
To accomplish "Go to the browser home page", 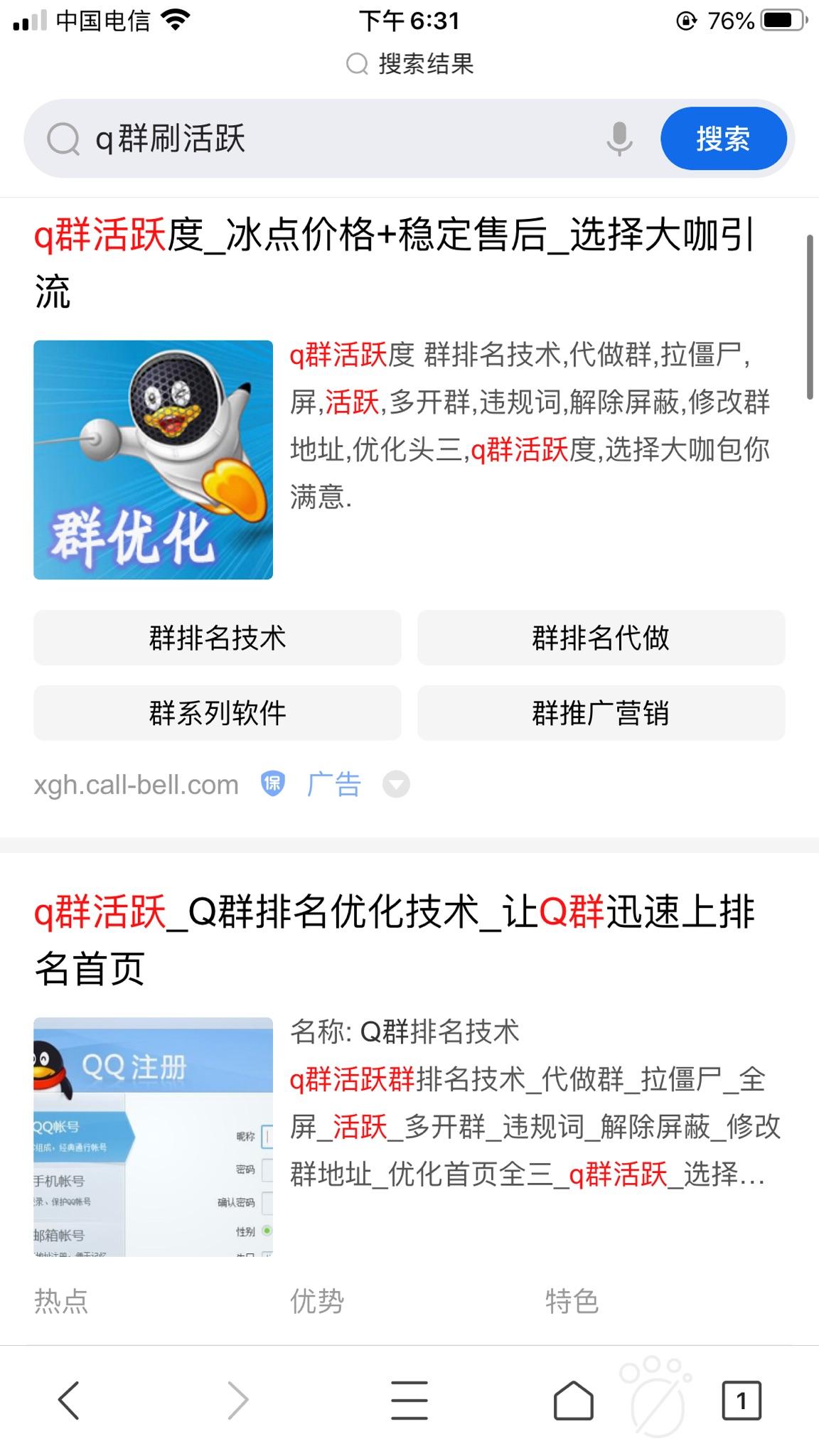I will pyautogui.click(x=573, y=1400).
